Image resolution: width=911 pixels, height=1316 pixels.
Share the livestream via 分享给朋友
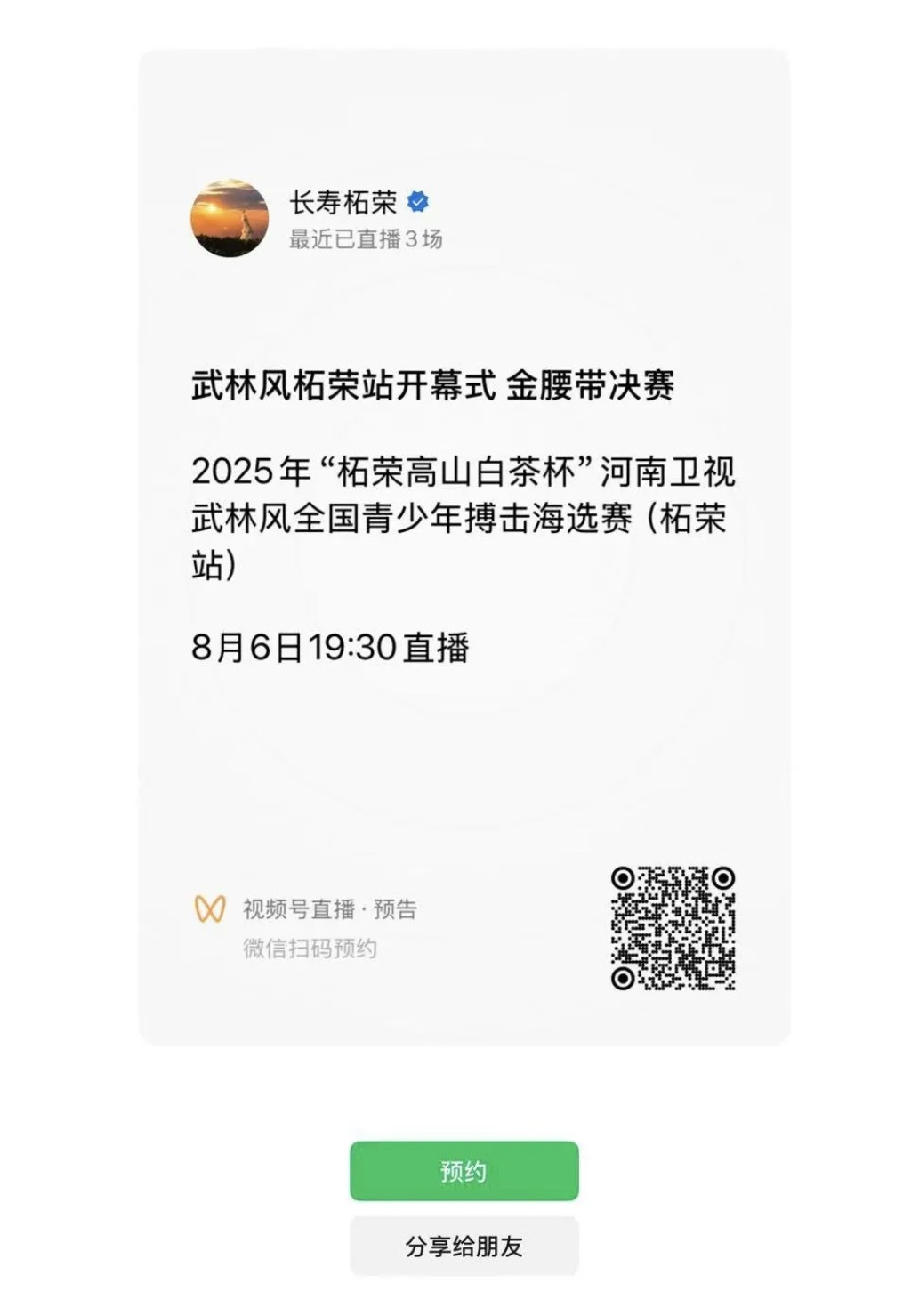(464, 1247)
